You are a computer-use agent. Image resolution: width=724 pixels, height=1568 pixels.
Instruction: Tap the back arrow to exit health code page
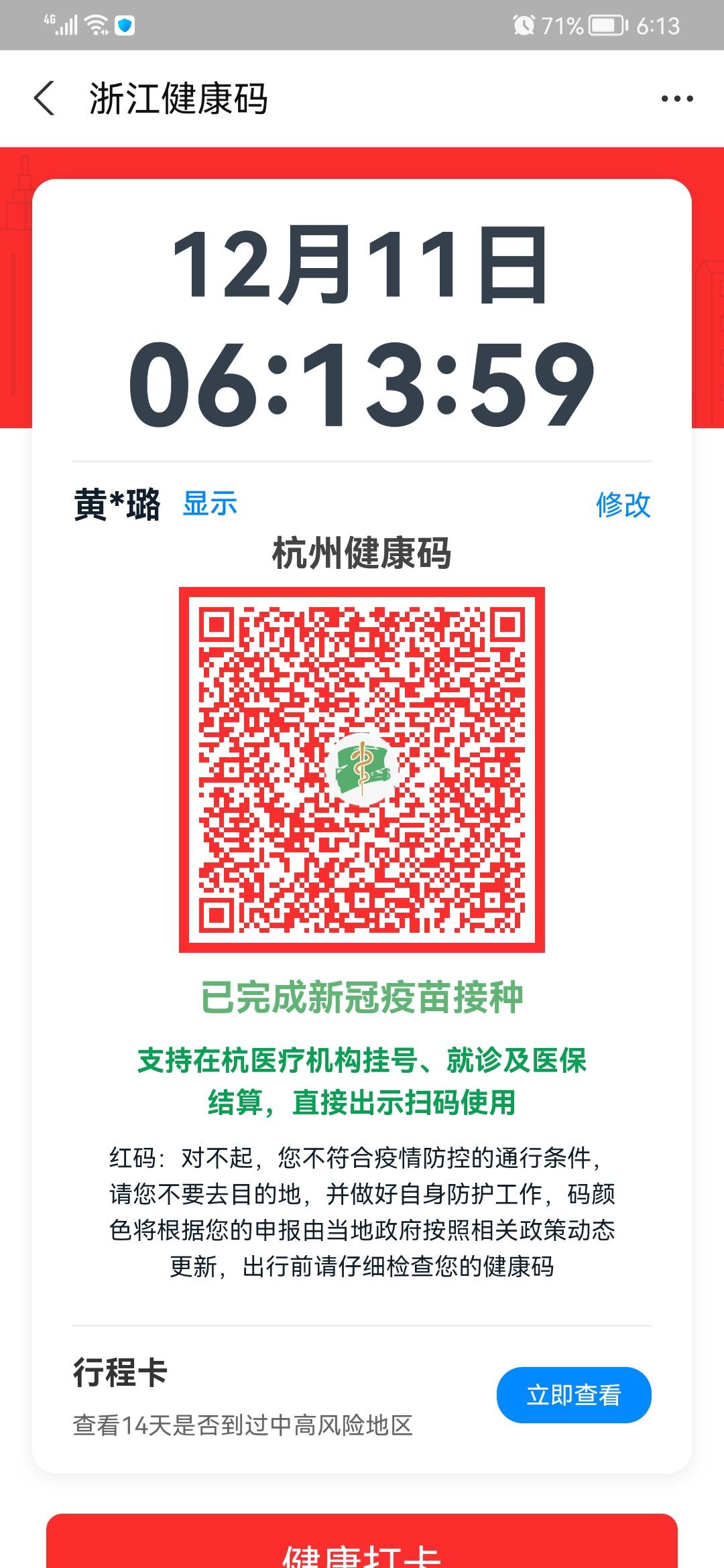[x=44, y=98]
